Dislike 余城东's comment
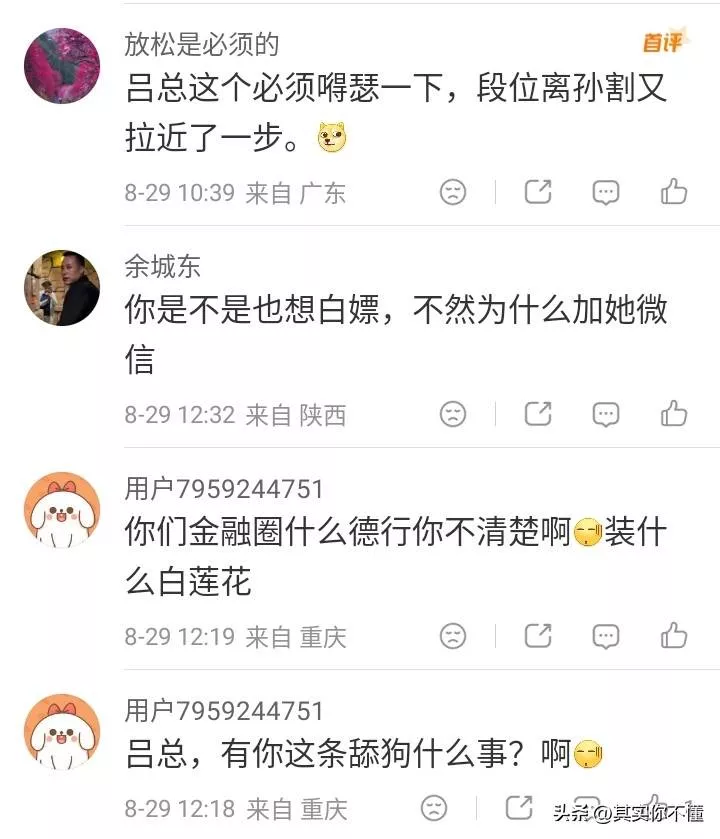This screenshot has height=839, width=720. 453,414
